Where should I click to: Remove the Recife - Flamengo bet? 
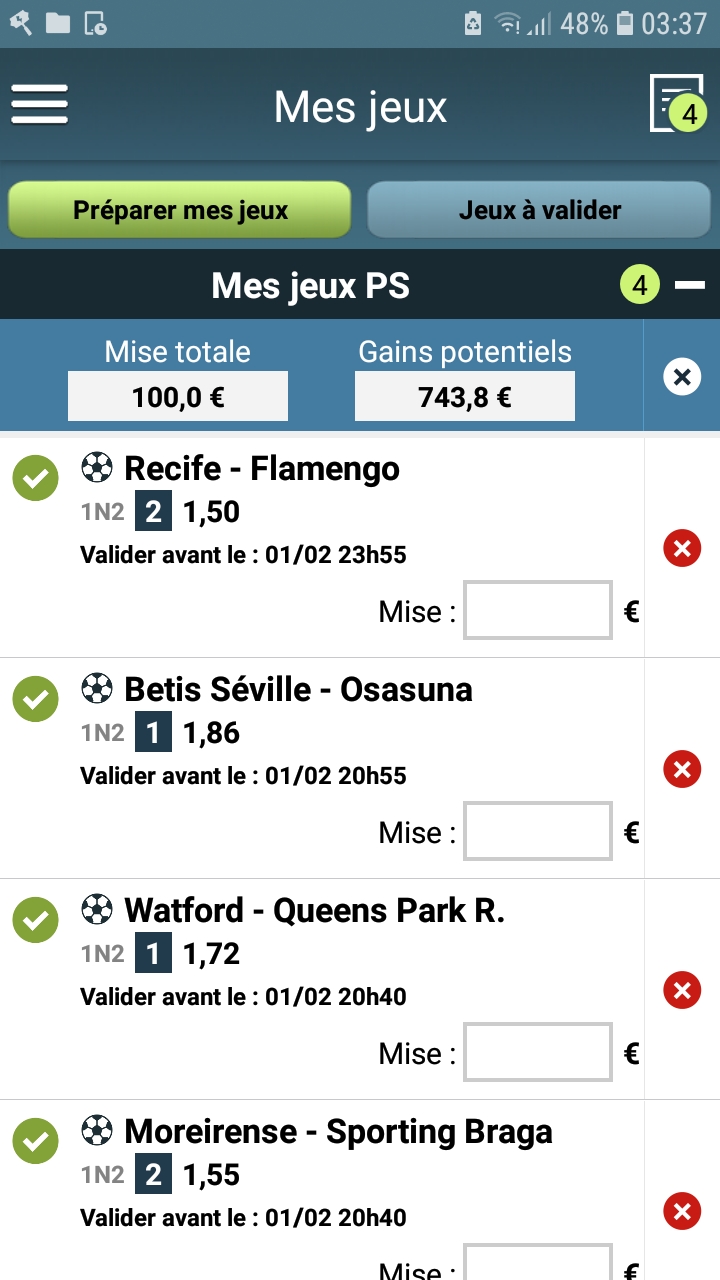pos(682,548)
